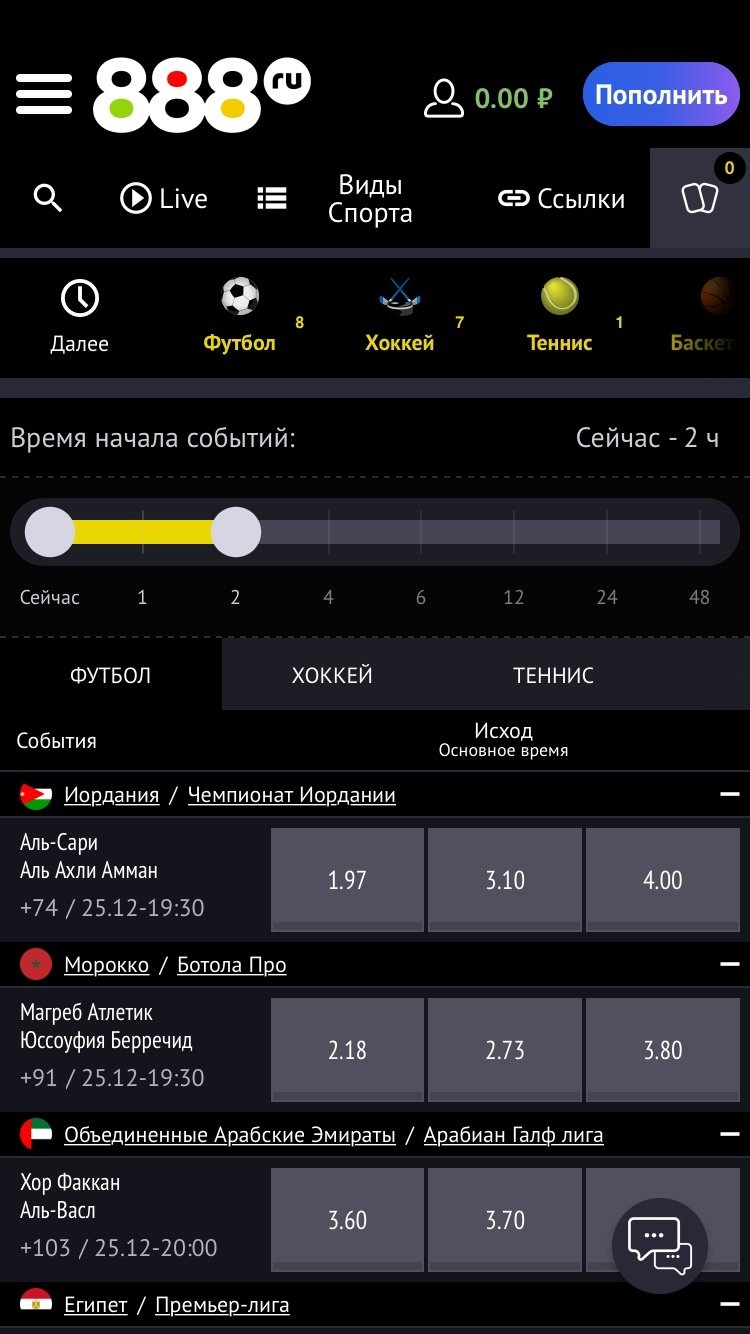This screenshot has width=750, height=1334.
Task: Bet on odds 1.97 for Аль-Сари
Action: coord(347,880)
